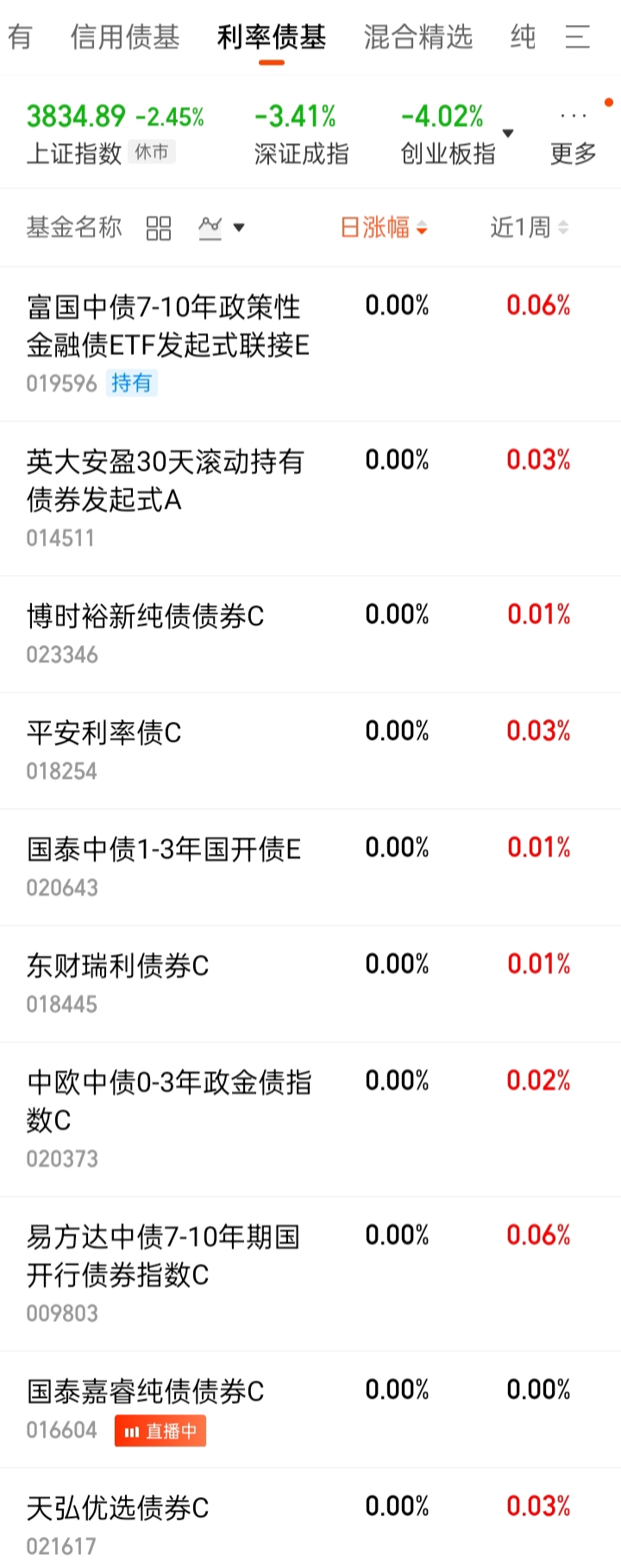Open fund 天弘优选债券C
Viewport: 621px width, 1568px height.
[x=310, y=1519]
